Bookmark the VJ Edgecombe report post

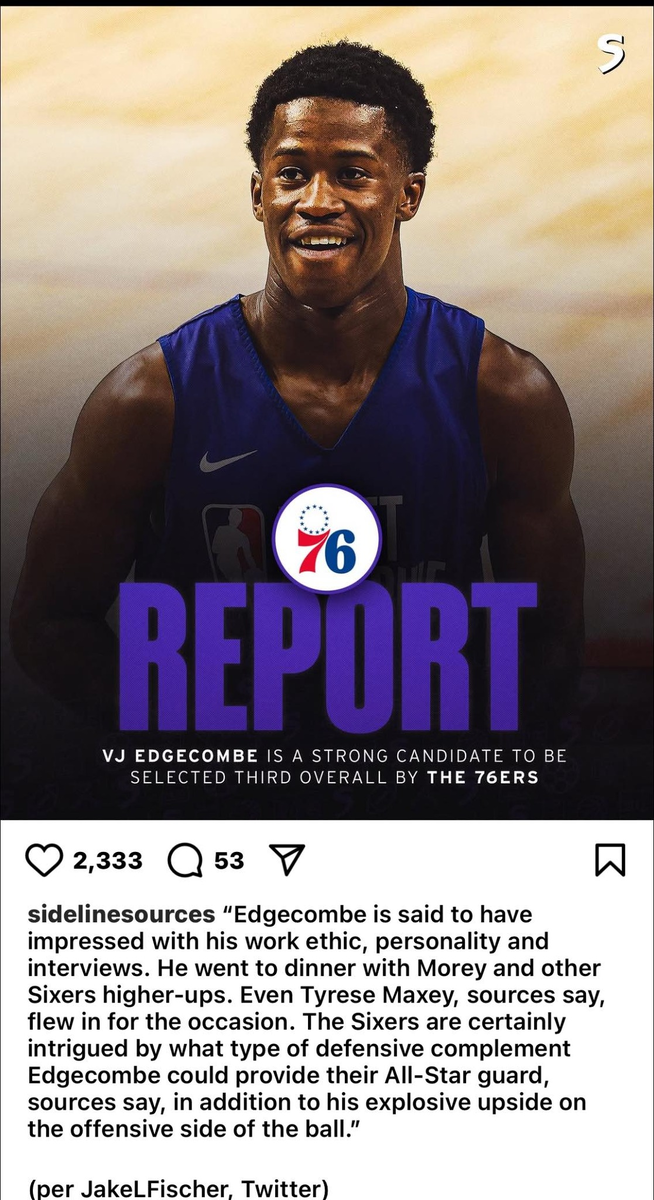[x=609, y=860]
